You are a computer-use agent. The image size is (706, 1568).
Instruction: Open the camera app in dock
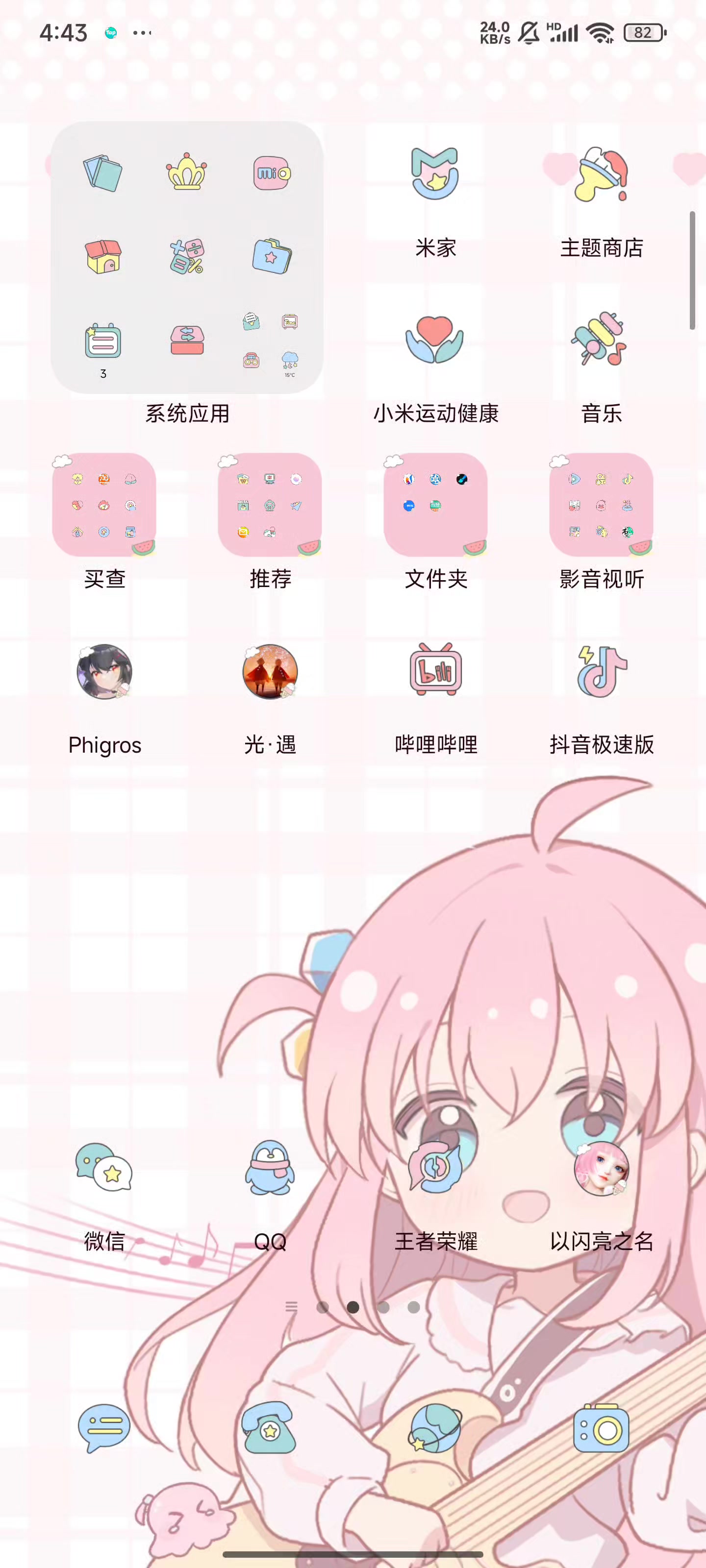[x=601, y=1428]
